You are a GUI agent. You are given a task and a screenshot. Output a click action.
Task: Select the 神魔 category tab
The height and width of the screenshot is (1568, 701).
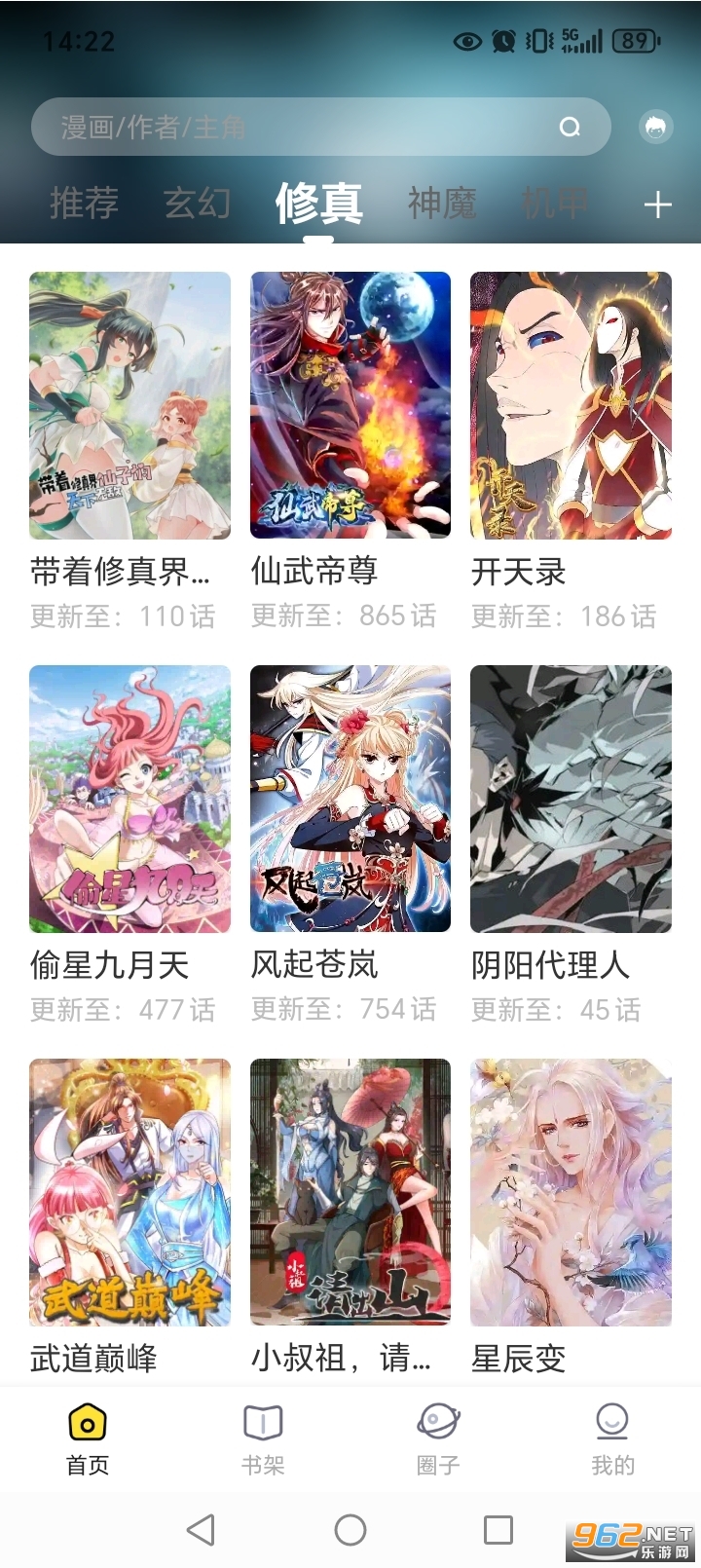tap(442, 203)
